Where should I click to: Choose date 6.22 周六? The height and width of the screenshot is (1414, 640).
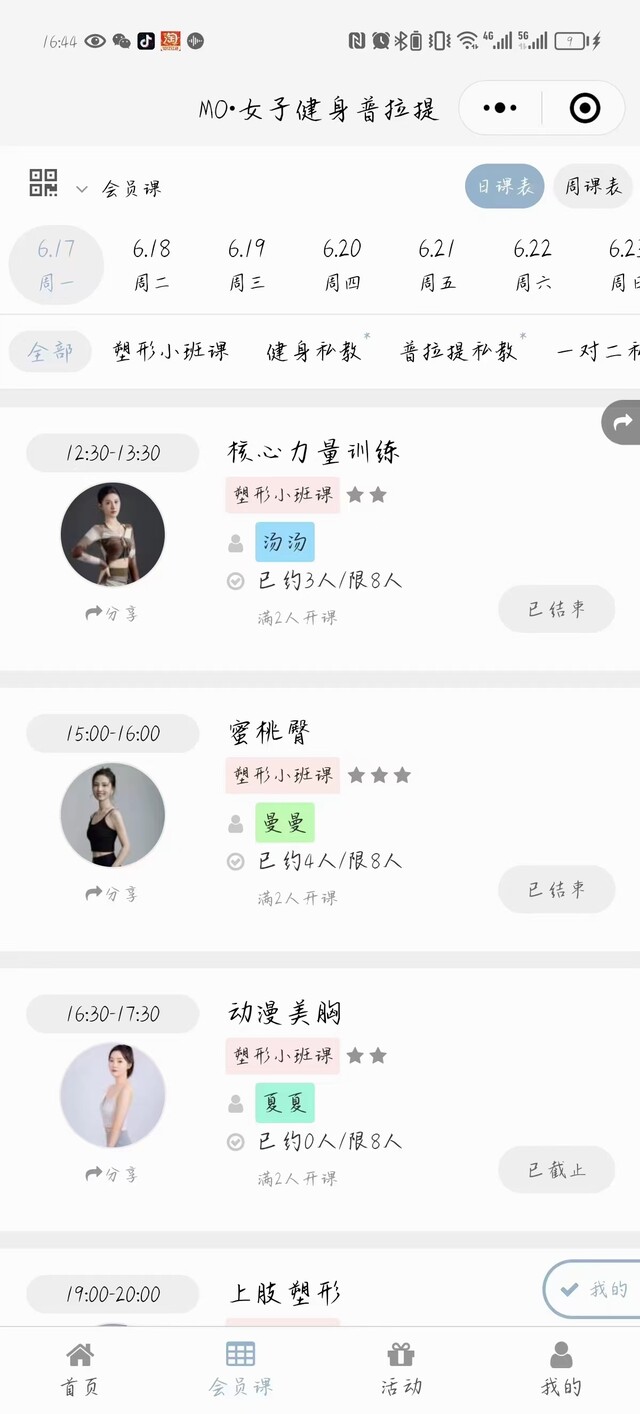533,264
